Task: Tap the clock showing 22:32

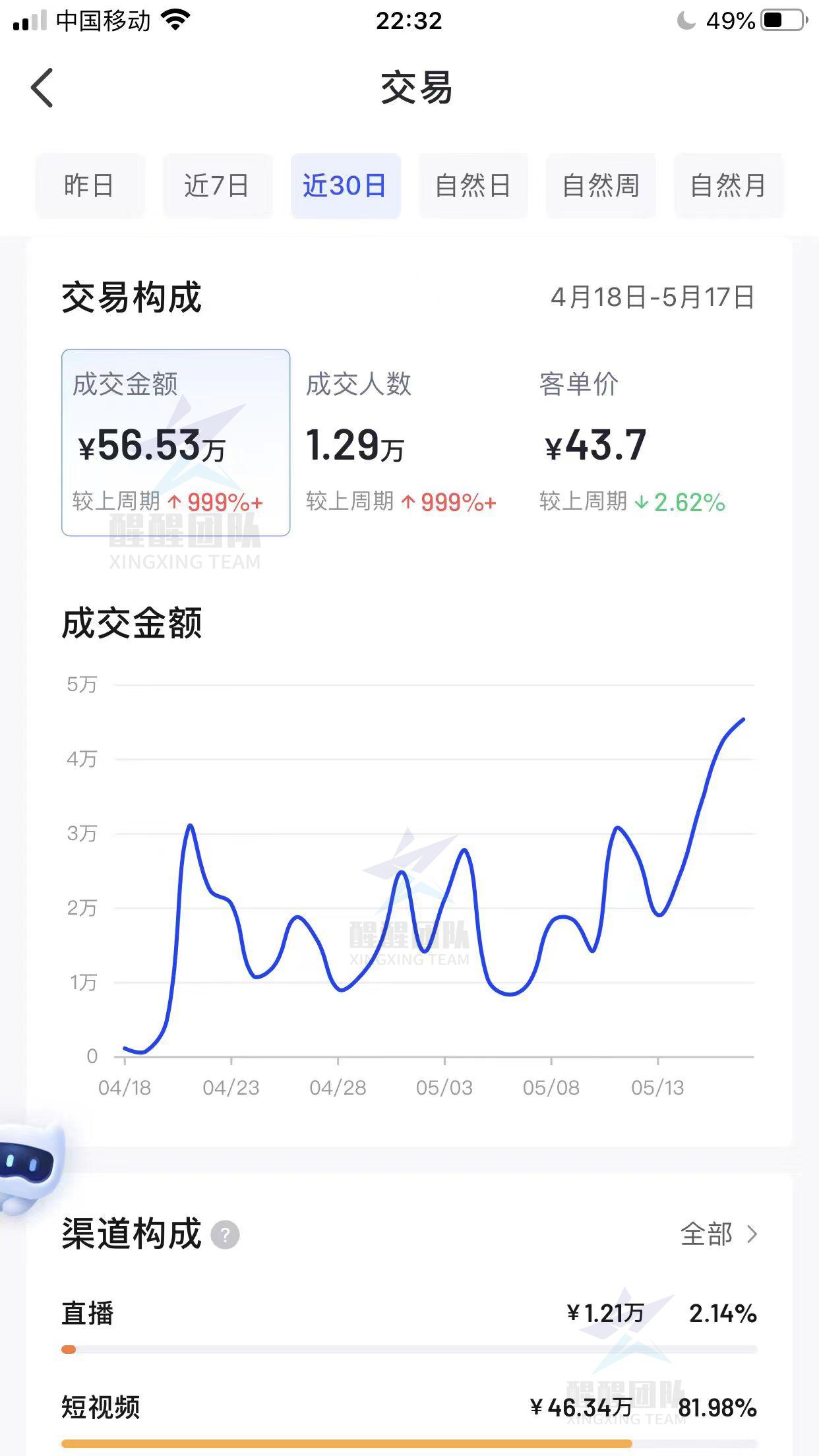Action: 409,21
